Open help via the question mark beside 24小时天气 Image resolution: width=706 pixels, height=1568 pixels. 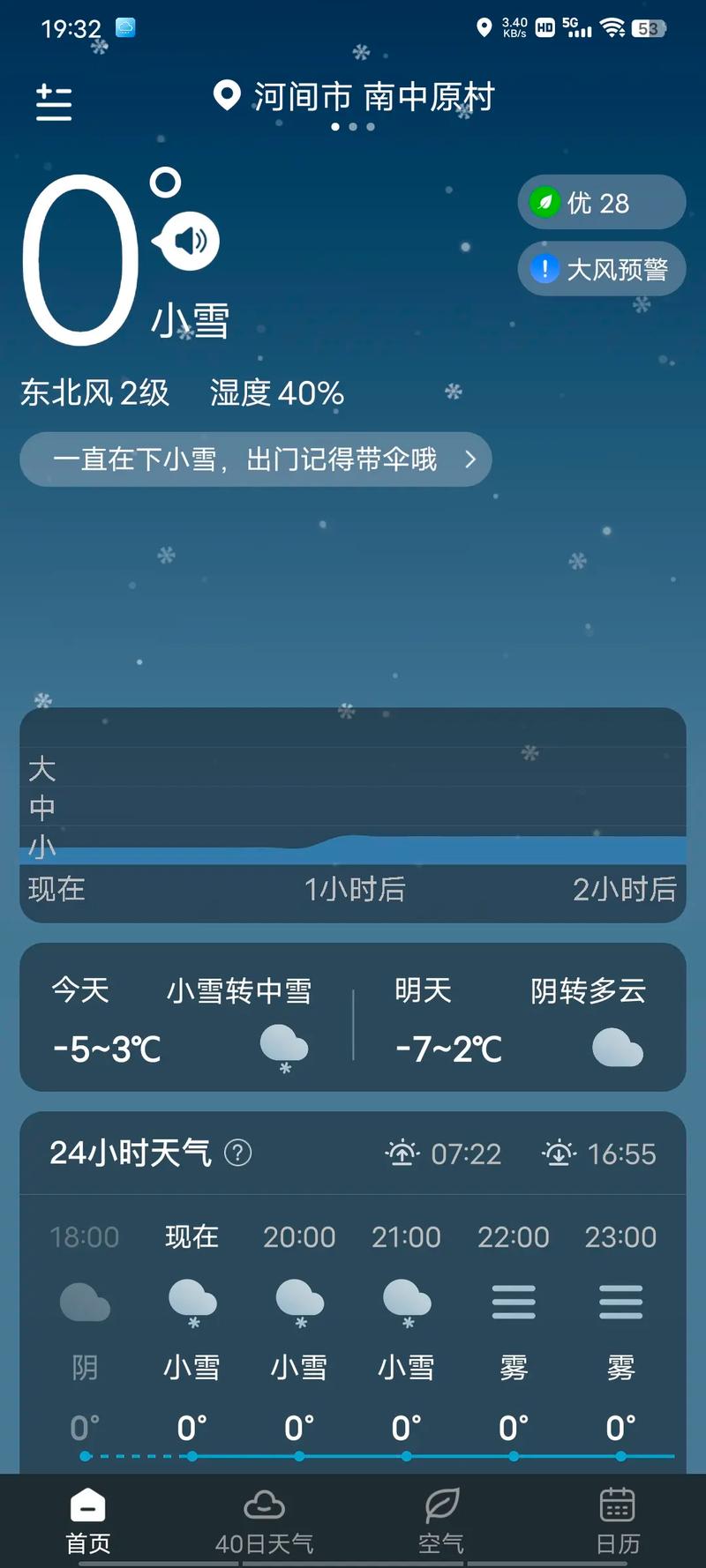pos(239,1153)
